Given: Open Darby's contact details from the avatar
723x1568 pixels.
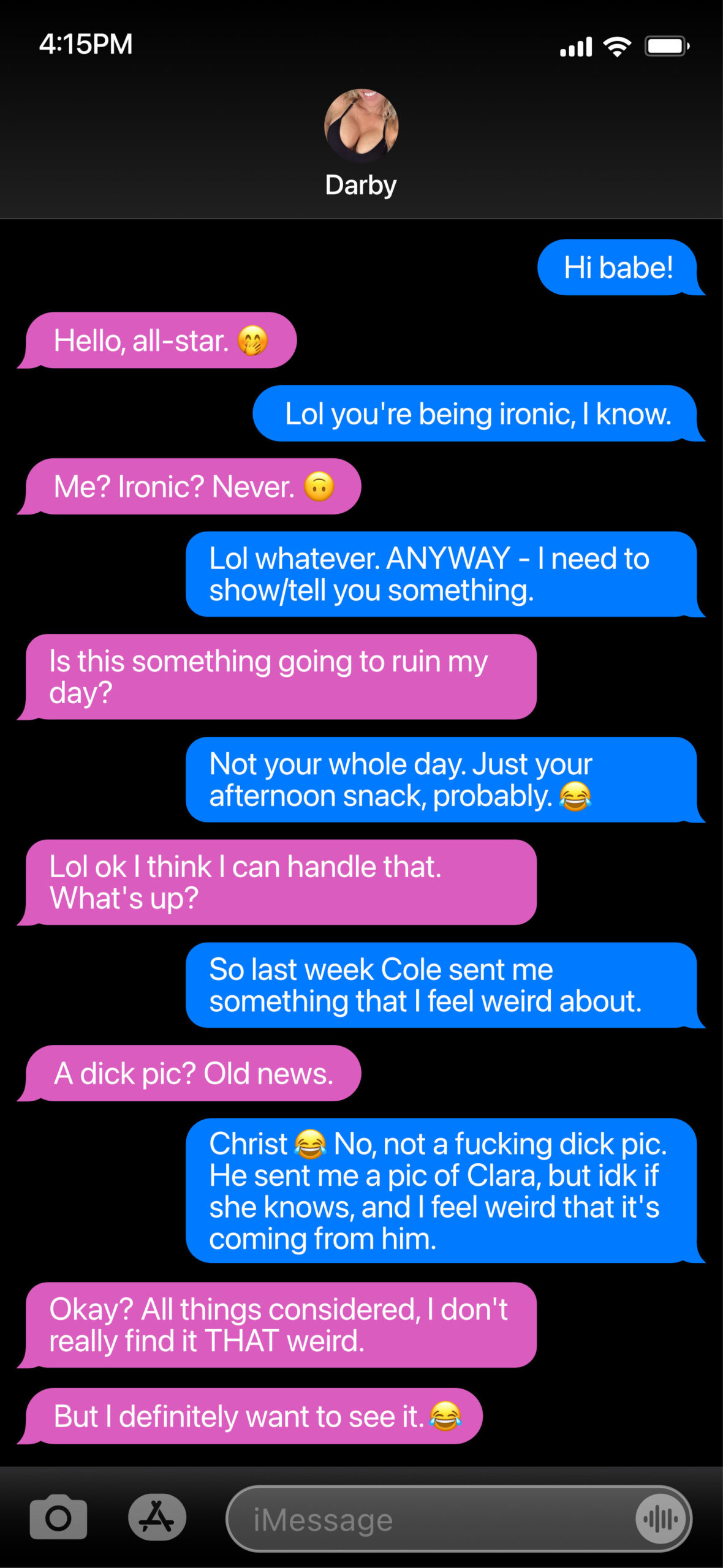Looking at the screenshot, I should [361, 125].
